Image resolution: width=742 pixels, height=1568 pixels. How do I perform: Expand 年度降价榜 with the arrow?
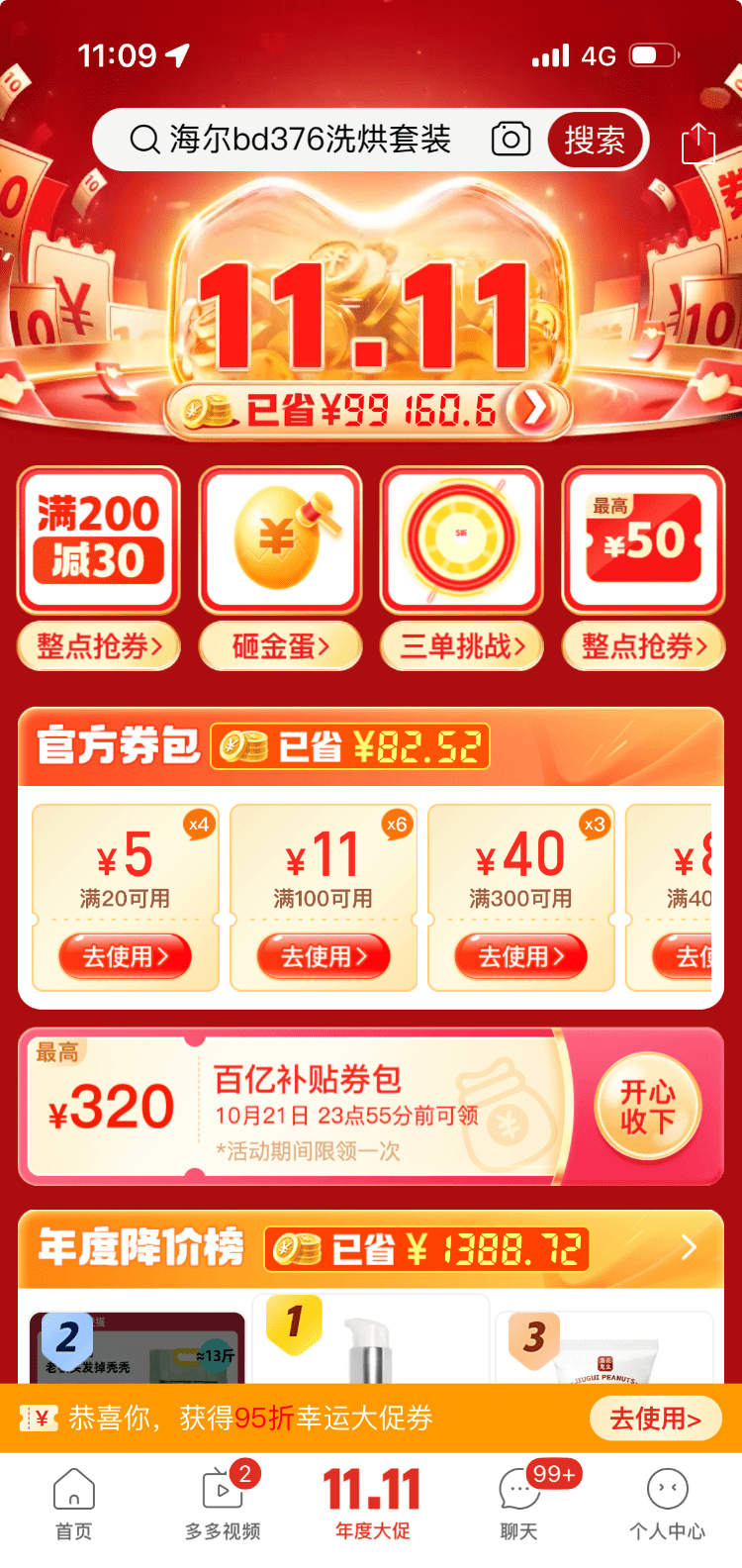click(x=690, y=1248)
